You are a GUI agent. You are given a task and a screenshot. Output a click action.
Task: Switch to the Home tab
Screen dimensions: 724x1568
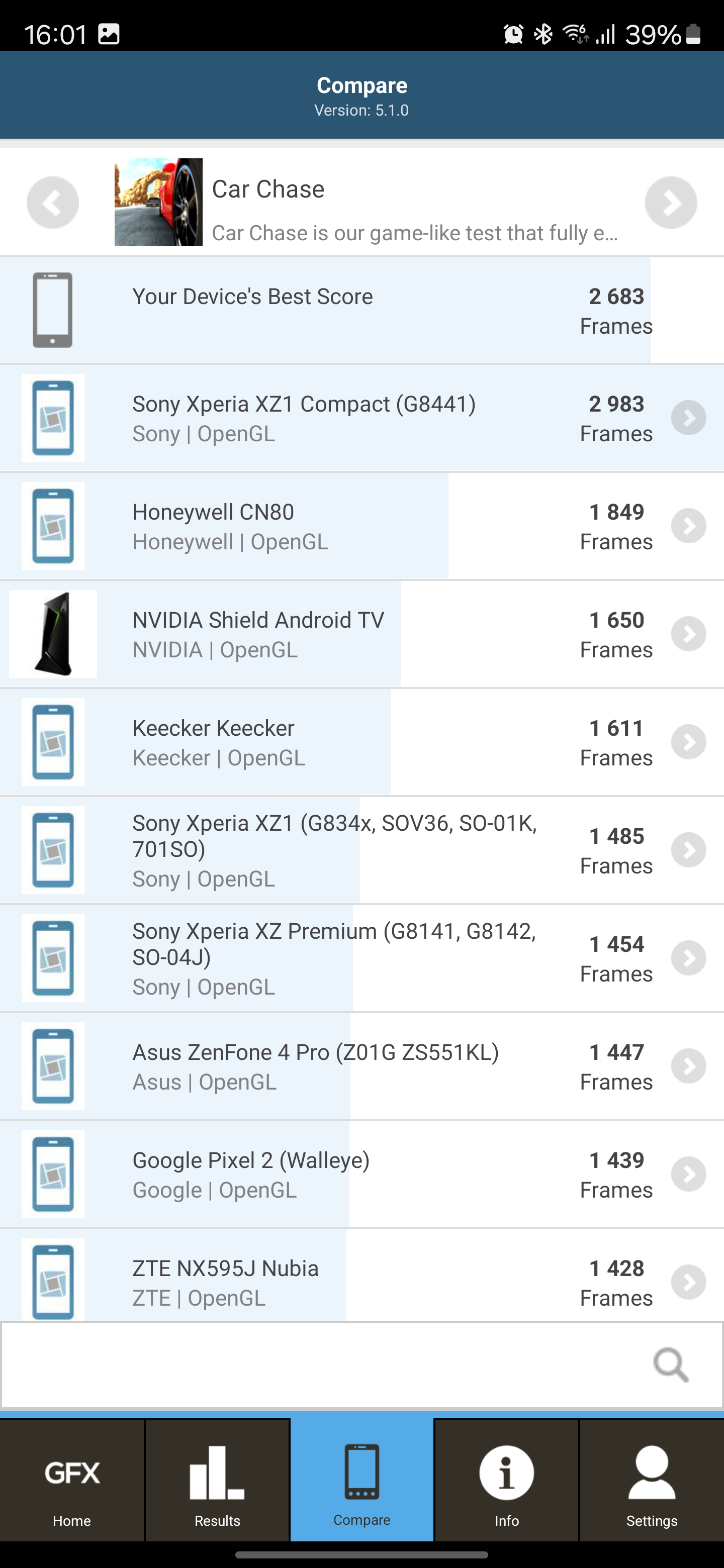pyautogui.click(x=72, y=1480)
